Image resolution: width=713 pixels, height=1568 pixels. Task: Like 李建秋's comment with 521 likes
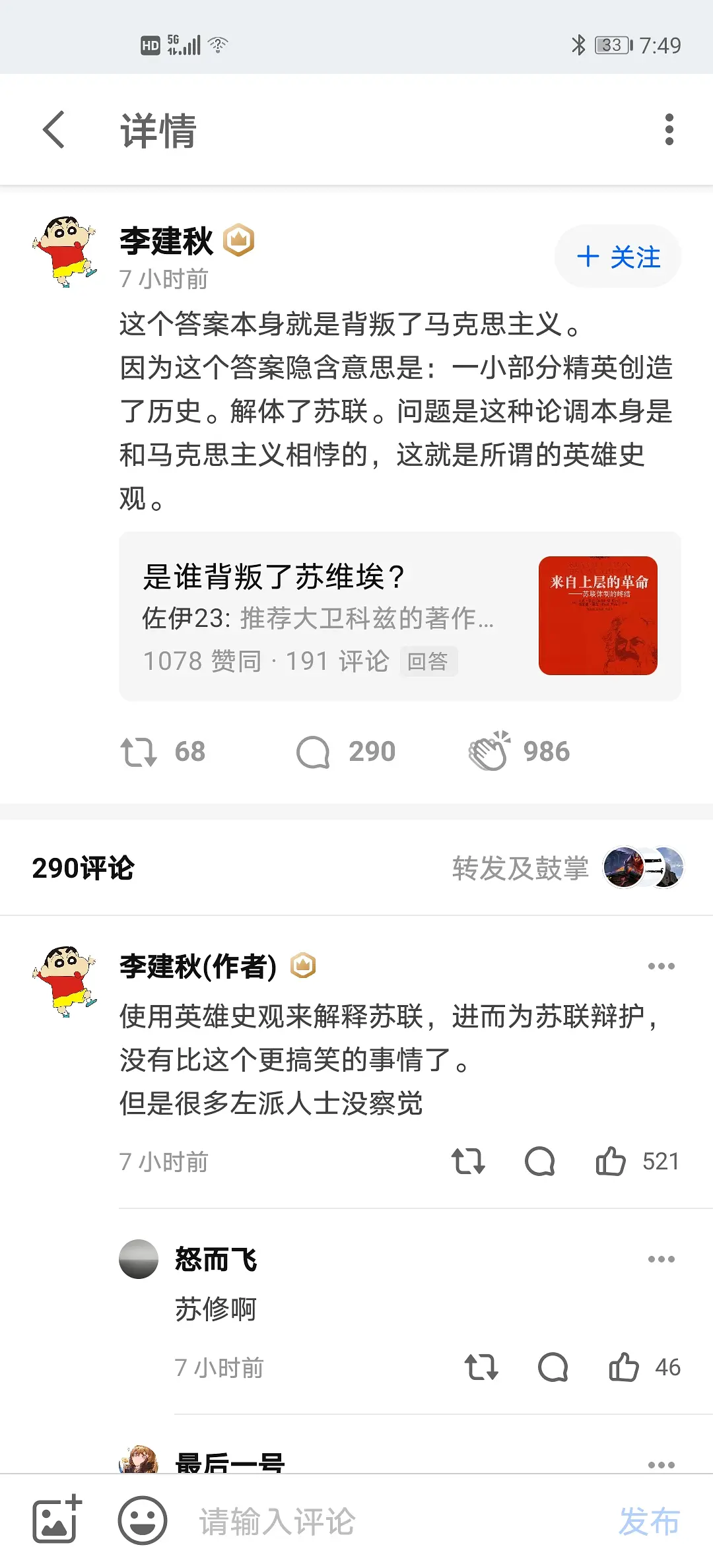pos(611,1161)
